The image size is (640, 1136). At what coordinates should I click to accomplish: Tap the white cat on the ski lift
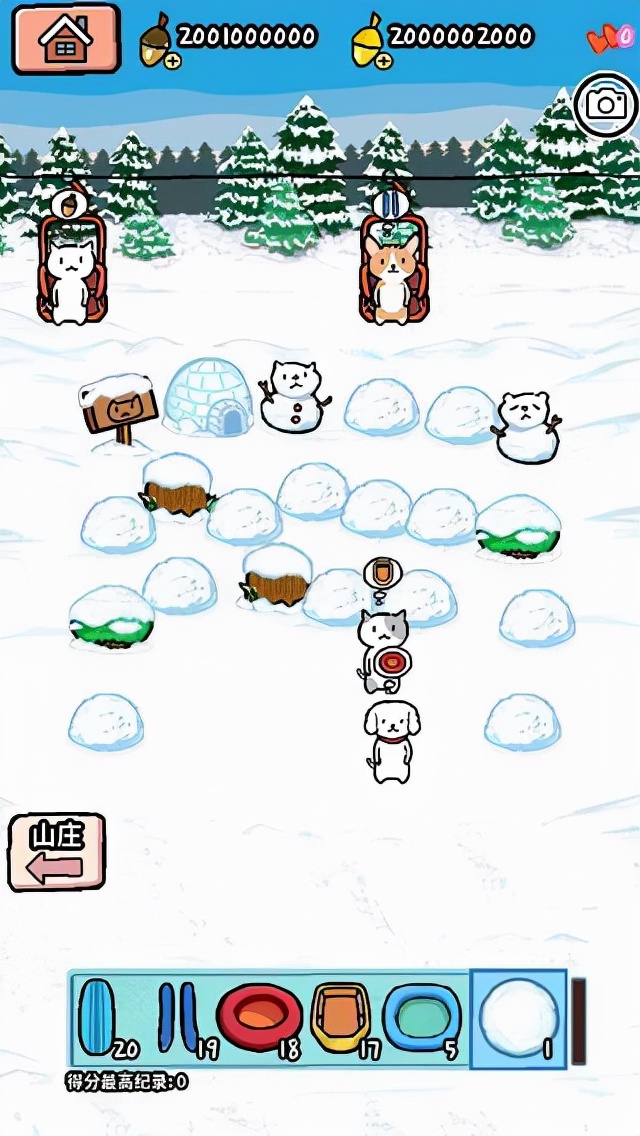(x=70, y=282)
